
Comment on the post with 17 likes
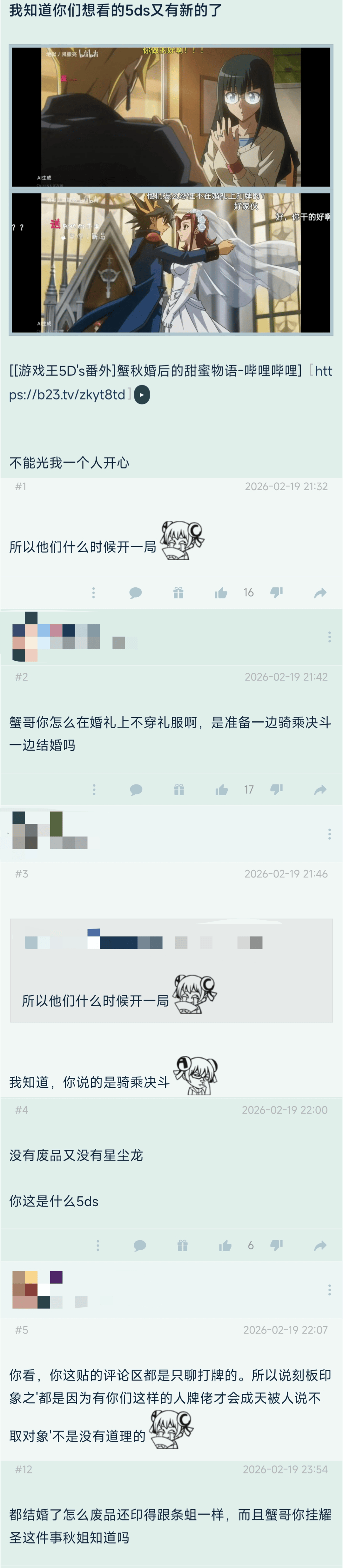pos(136,790)
